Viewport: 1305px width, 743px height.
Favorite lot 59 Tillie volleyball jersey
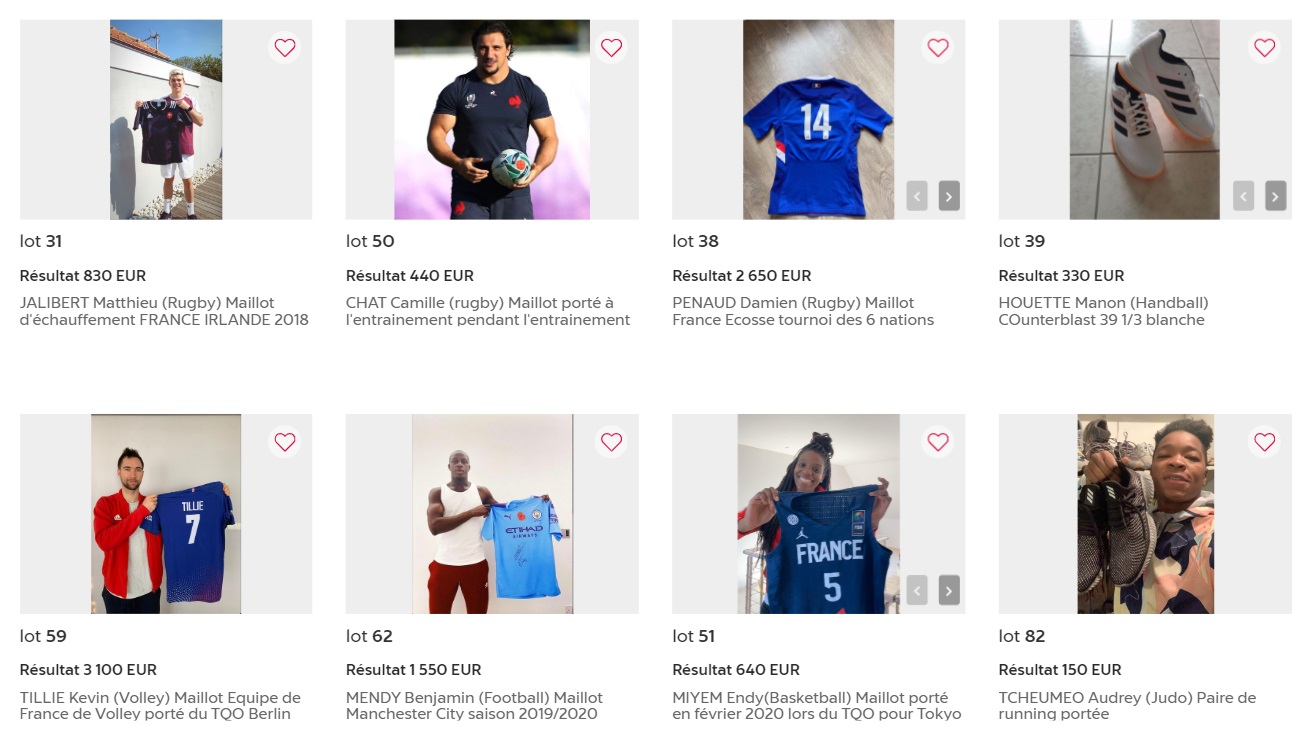[285, 442]
